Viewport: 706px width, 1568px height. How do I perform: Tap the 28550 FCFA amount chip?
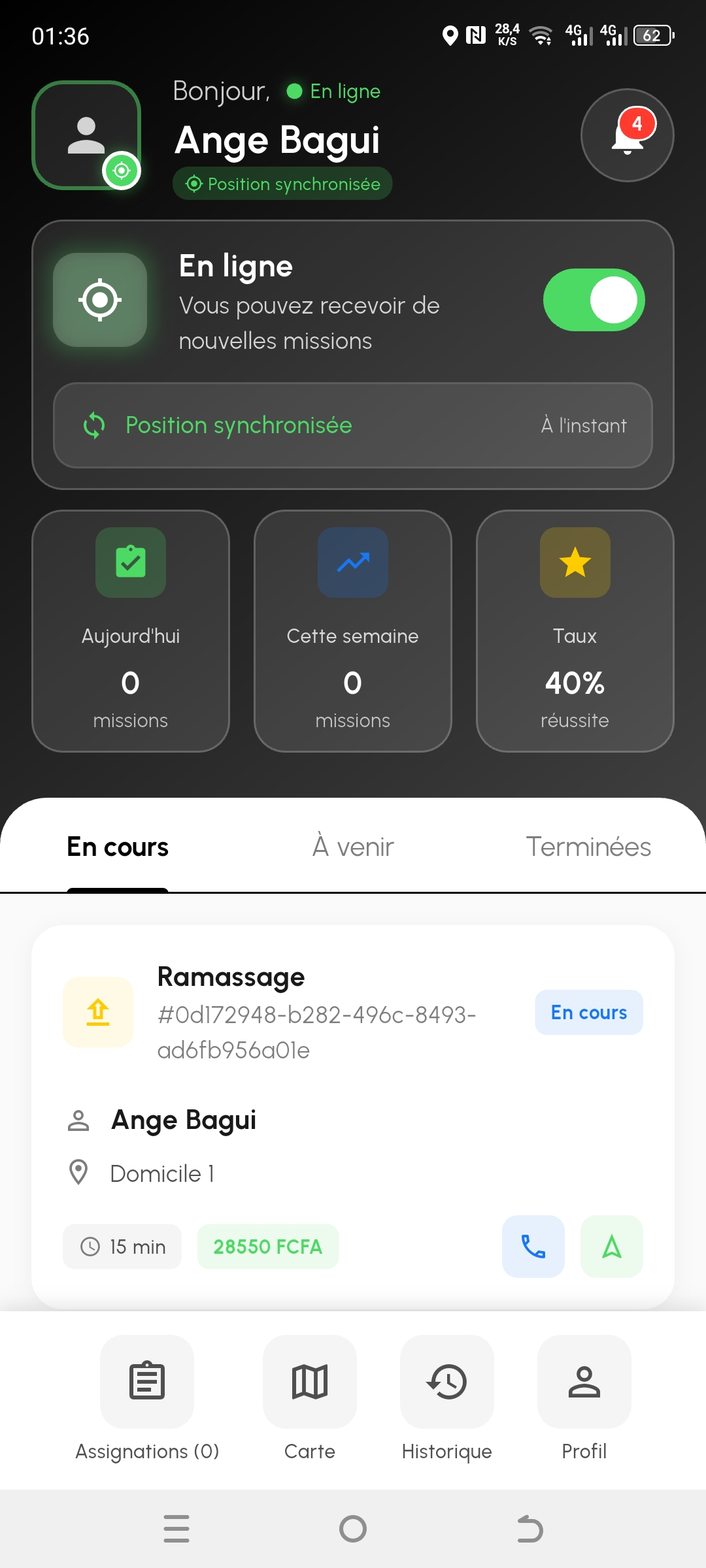(267, 1246)
